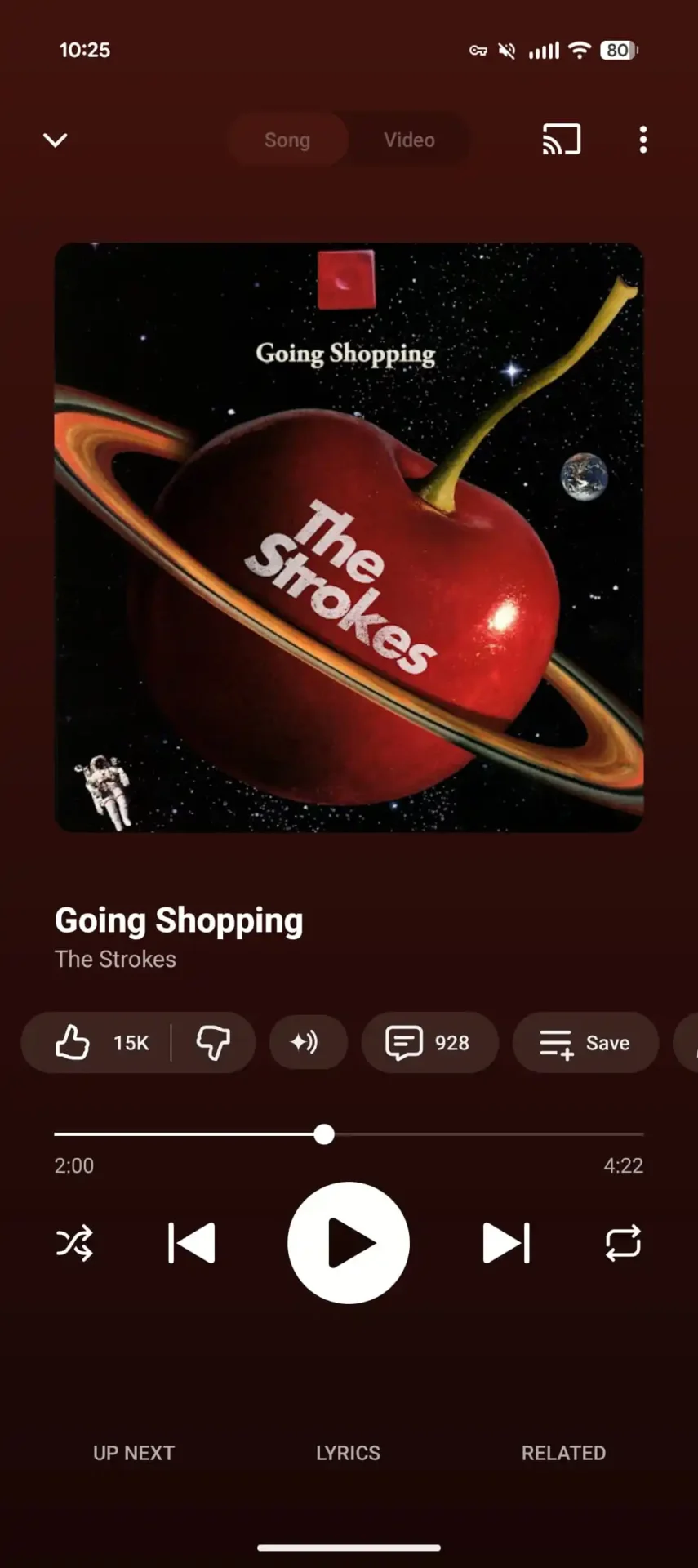Skip to the next track
This screenshot has width=698, height=1568.
pyautogui.click(x=506, y=1242)
